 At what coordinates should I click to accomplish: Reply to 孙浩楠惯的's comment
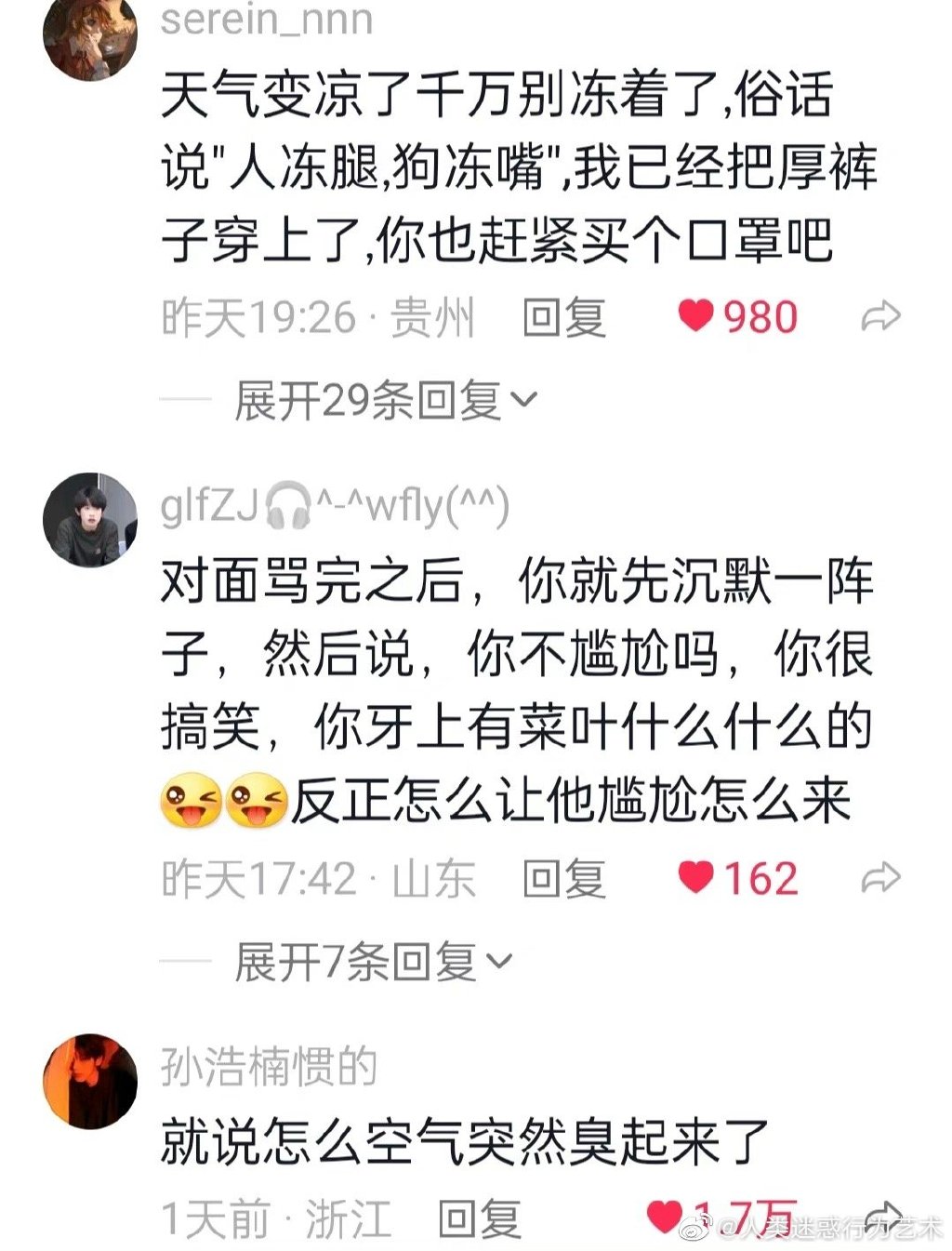point(480,1218)
